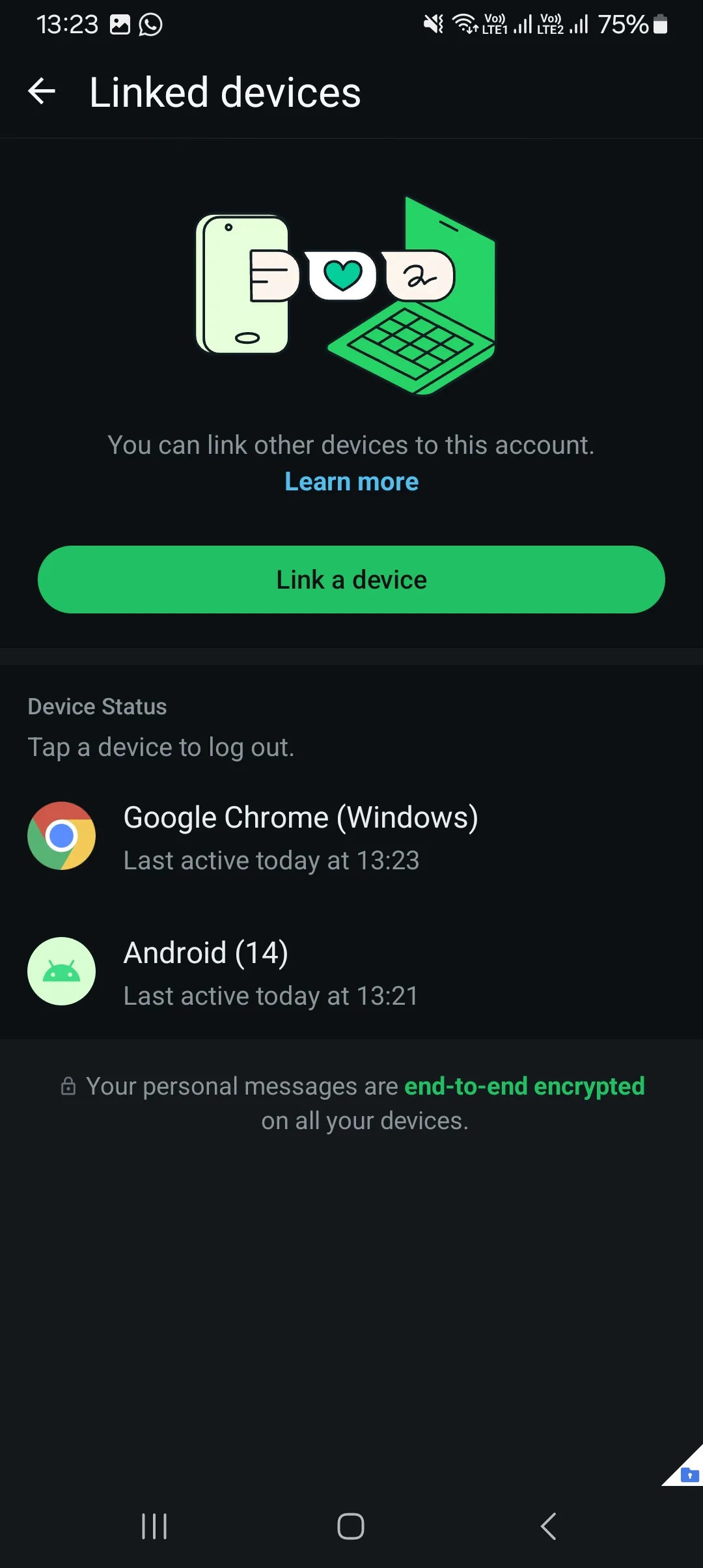
Task: Open recent apps from navigation bar
Action: 154,1526
